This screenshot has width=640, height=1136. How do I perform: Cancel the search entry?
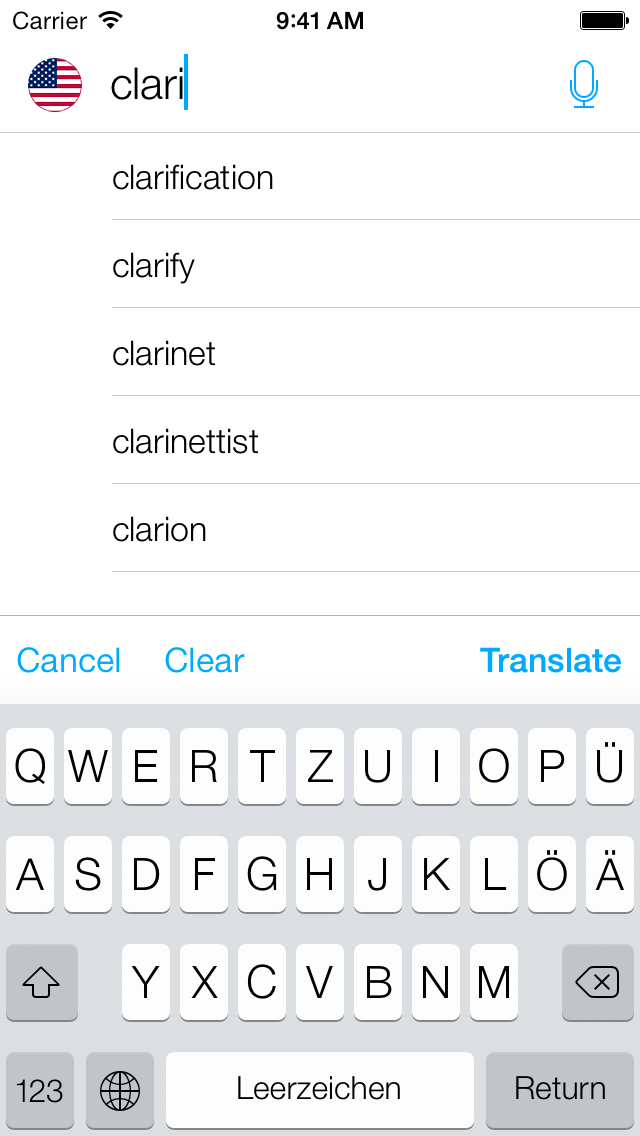69,661
